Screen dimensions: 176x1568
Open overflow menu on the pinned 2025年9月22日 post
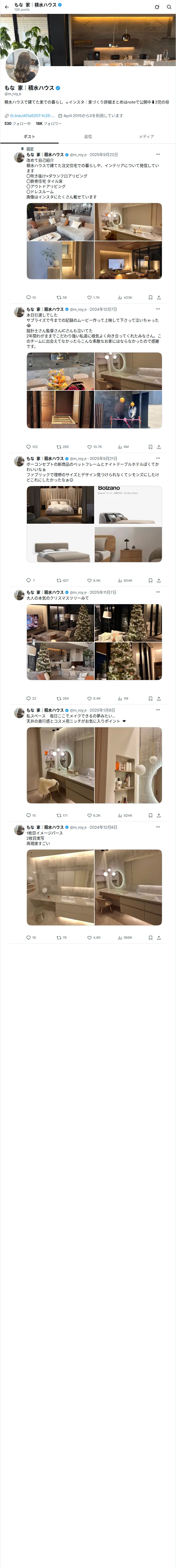(x=158, y=154)
